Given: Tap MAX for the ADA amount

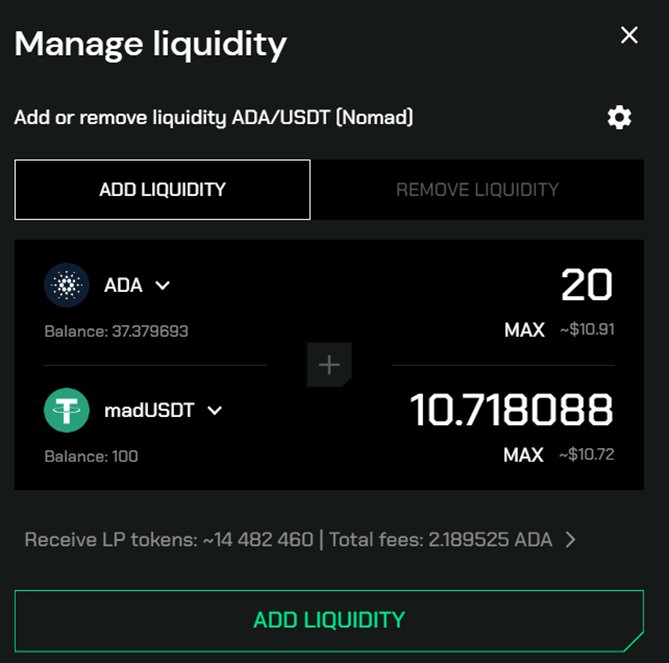Looking at the screenshot, I should (524, 330).
